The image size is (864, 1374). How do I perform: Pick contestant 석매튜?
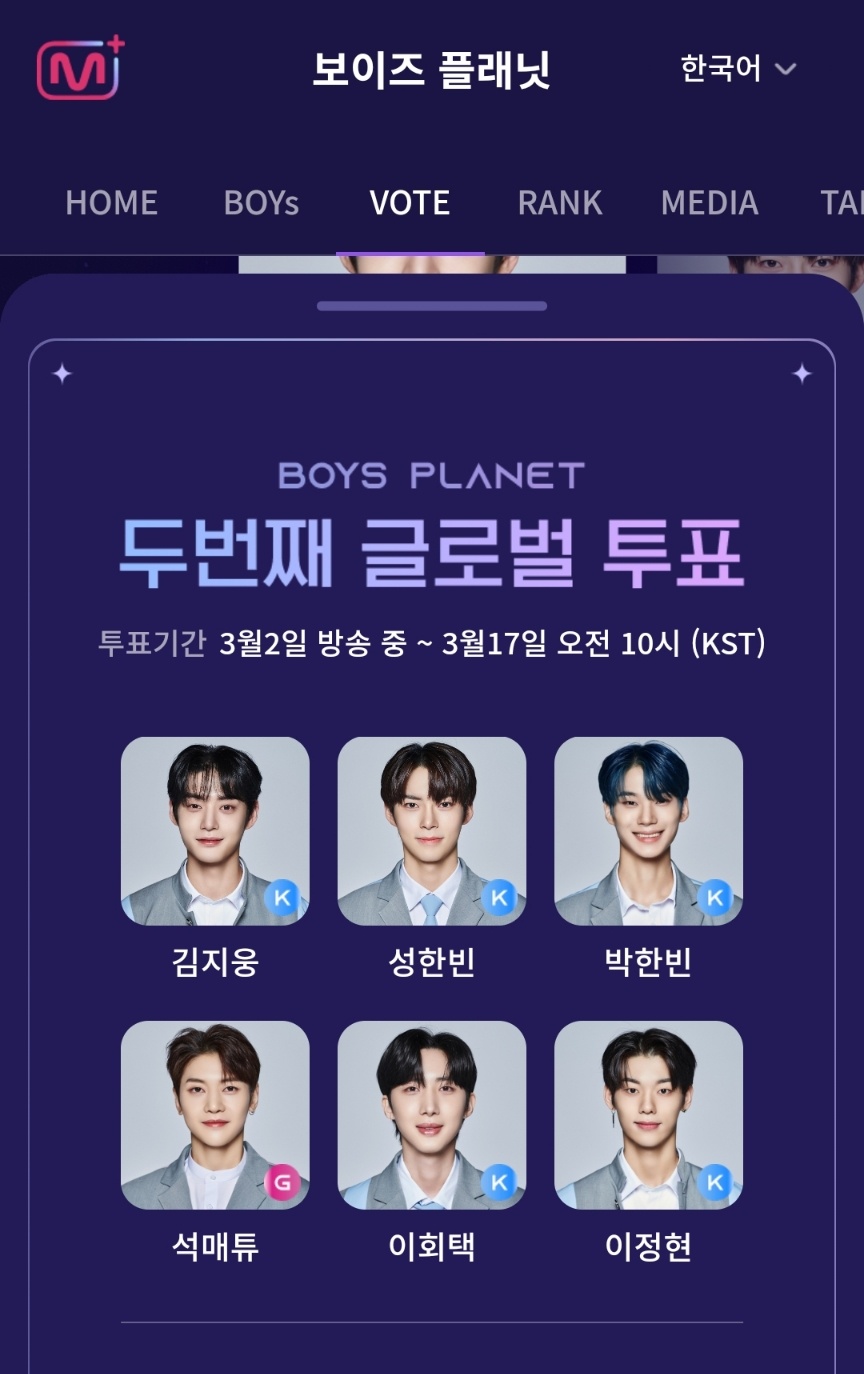215,1115
